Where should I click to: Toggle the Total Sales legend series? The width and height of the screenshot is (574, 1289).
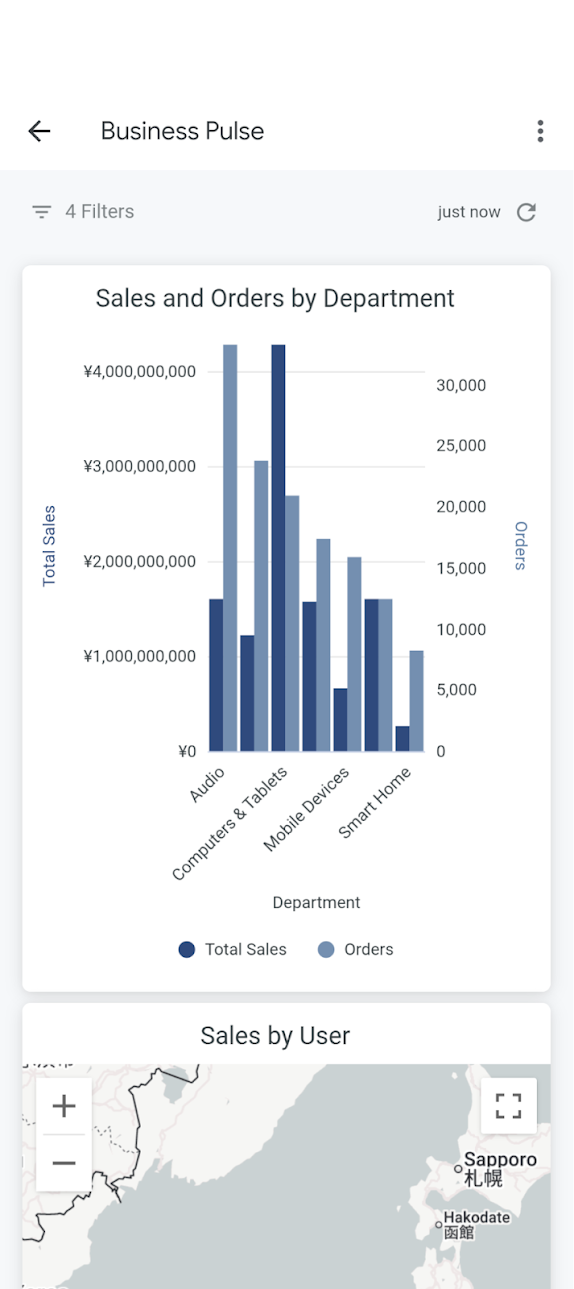pos(232,950)
